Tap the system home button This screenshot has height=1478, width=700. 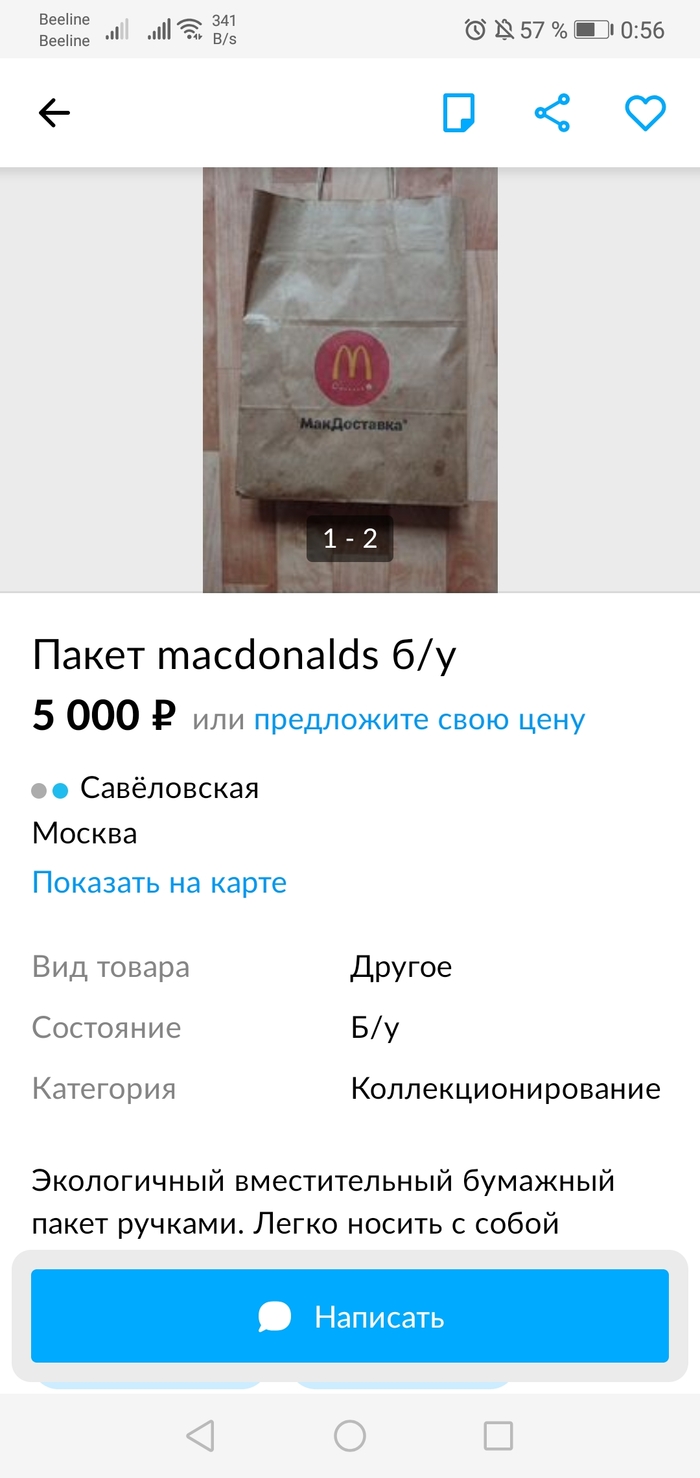[x=350, y=1436]
